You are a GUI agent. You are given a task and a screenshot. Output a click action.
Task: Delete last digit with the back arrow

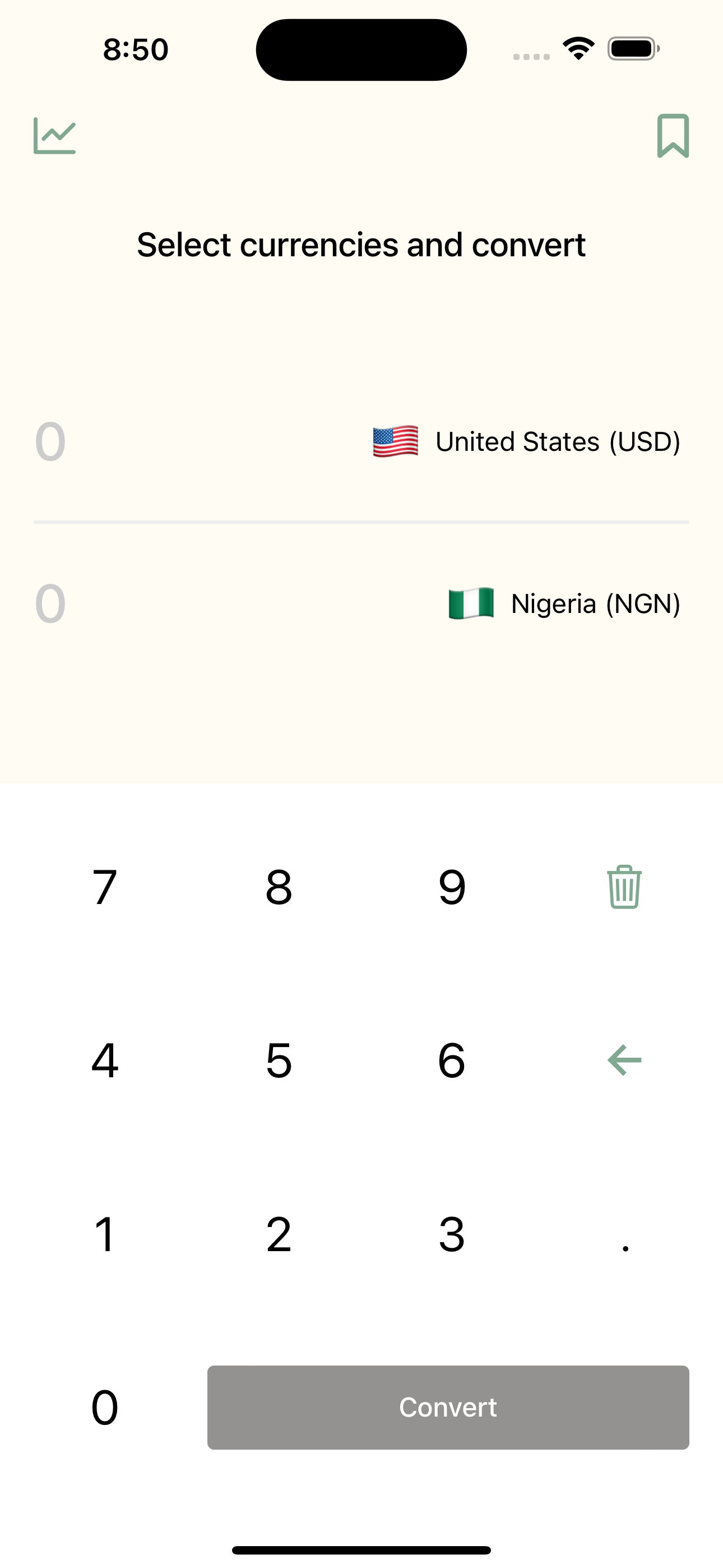tap(624, 1060)
